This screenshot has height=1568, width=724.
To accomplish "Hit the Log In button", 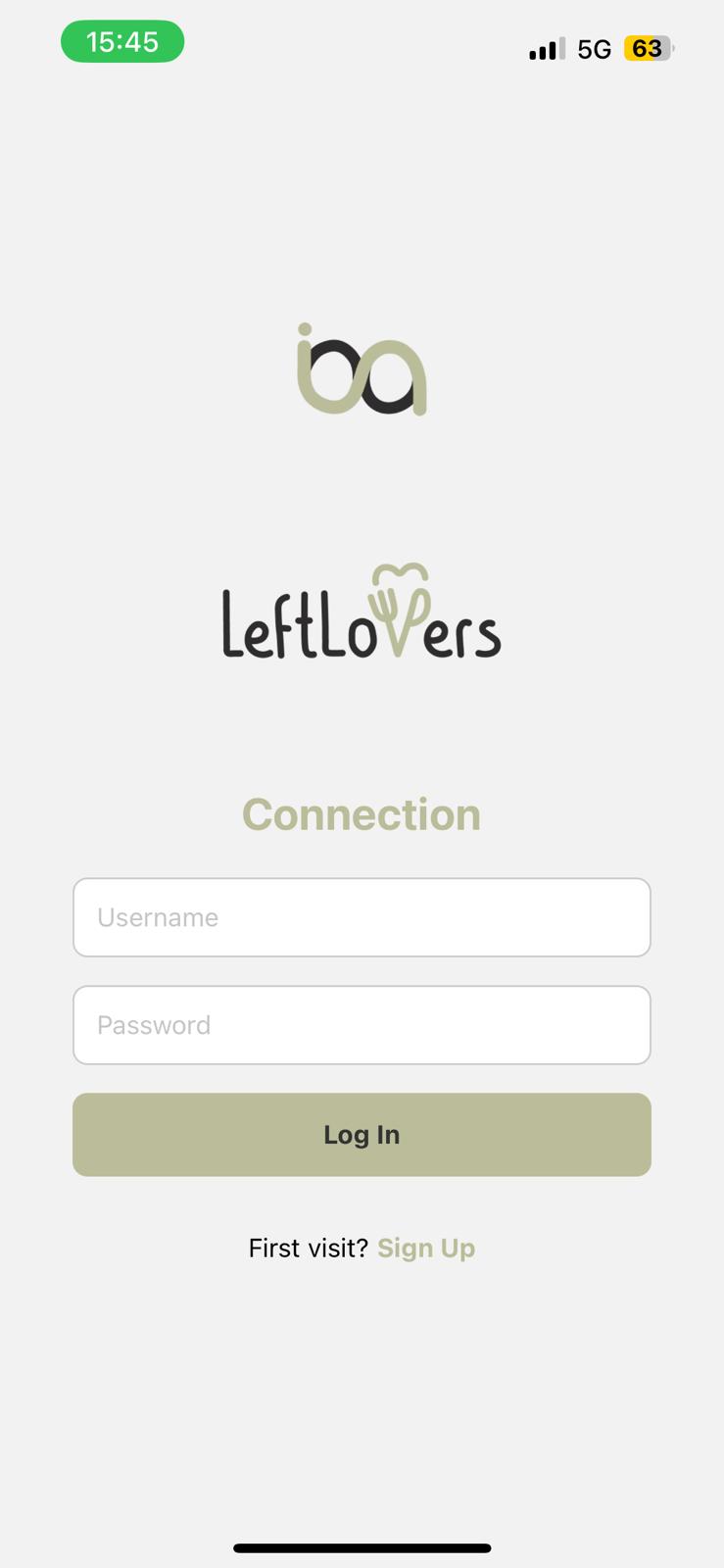I will point(362,1135).
